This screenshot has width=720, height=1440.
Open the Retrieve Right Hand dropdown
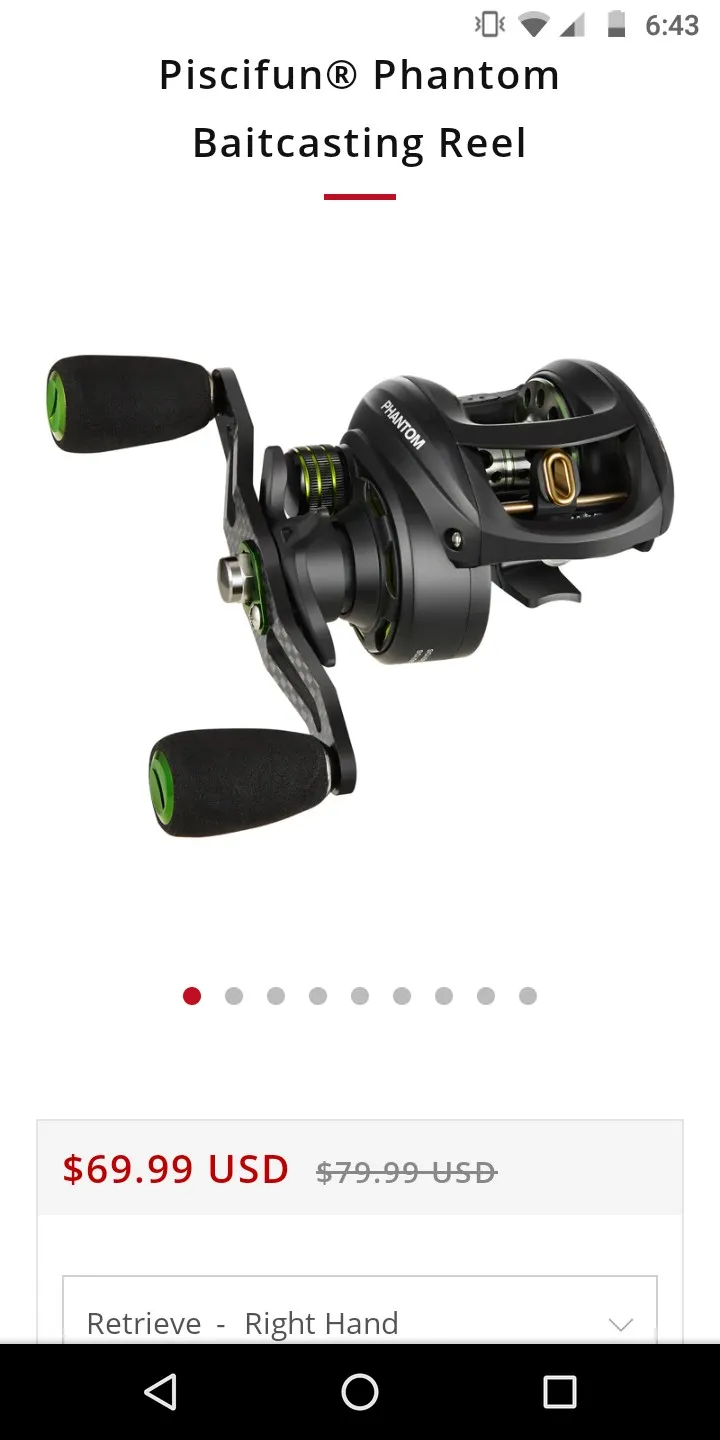(x=360, y=1320)
